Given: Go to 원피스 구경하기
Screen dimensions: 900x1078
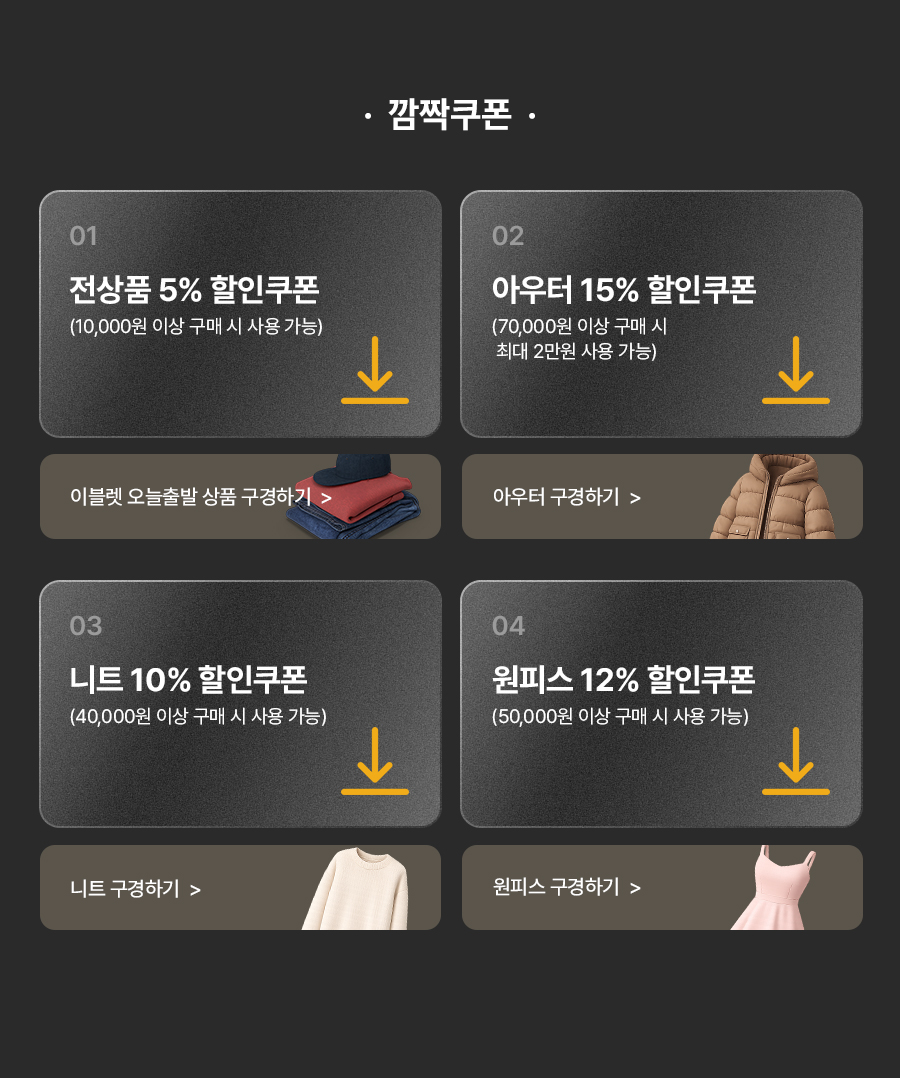Looking at the screenshot, I should click(566, 887).
